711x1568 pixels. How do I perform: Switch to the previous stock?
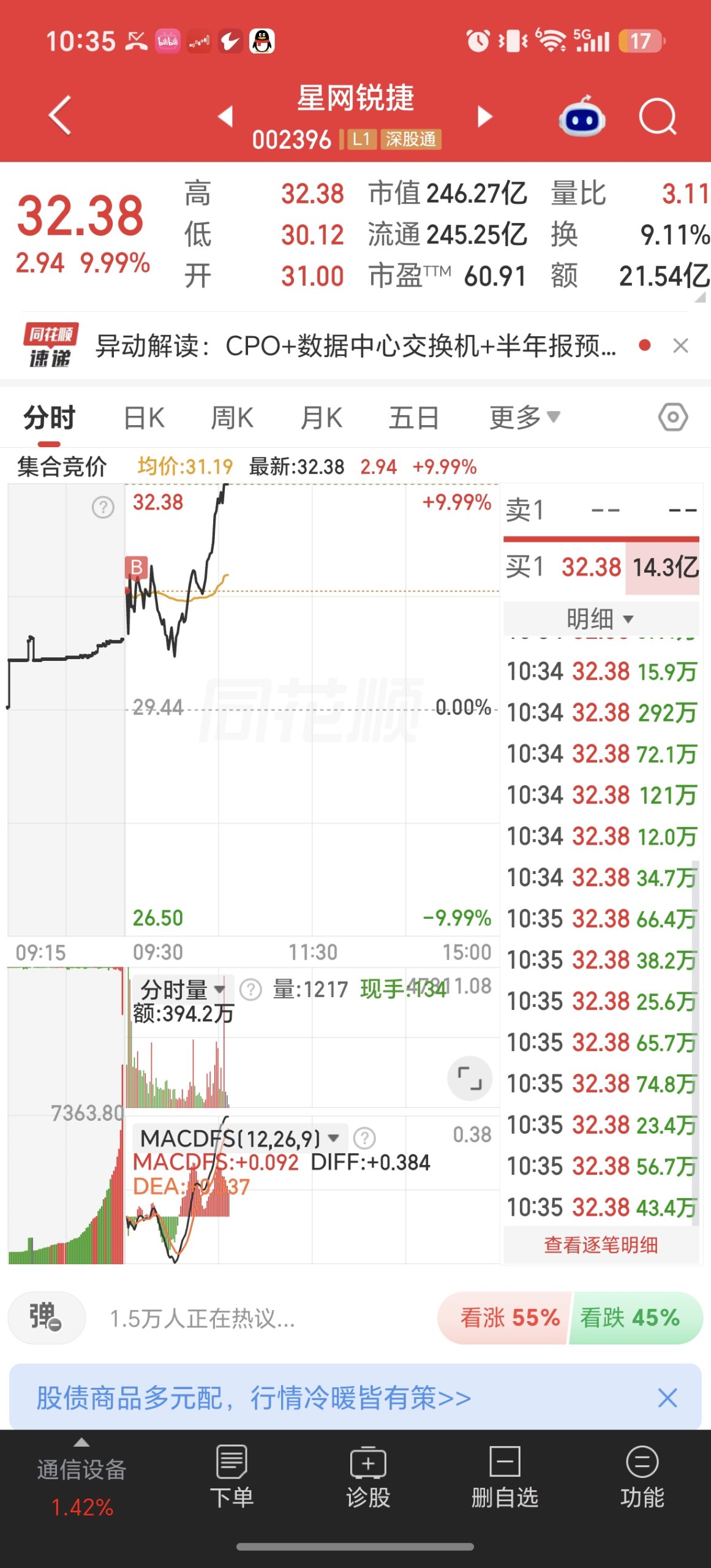pos(226,116)
